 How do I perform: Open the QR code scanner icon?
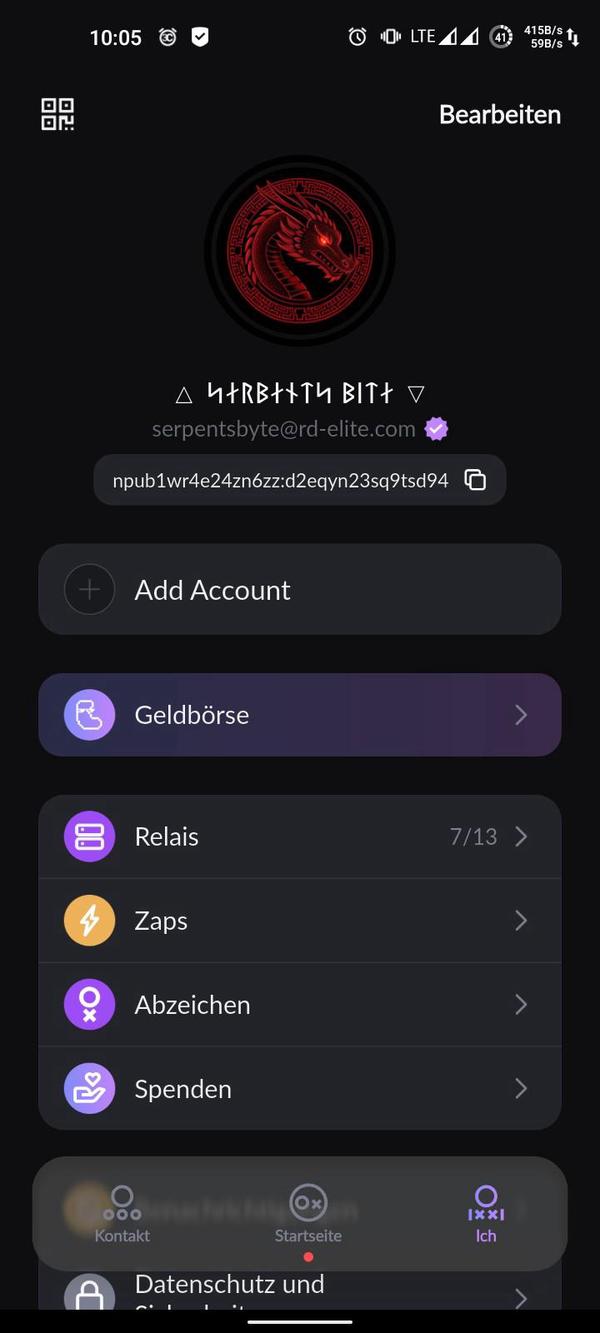57,114
